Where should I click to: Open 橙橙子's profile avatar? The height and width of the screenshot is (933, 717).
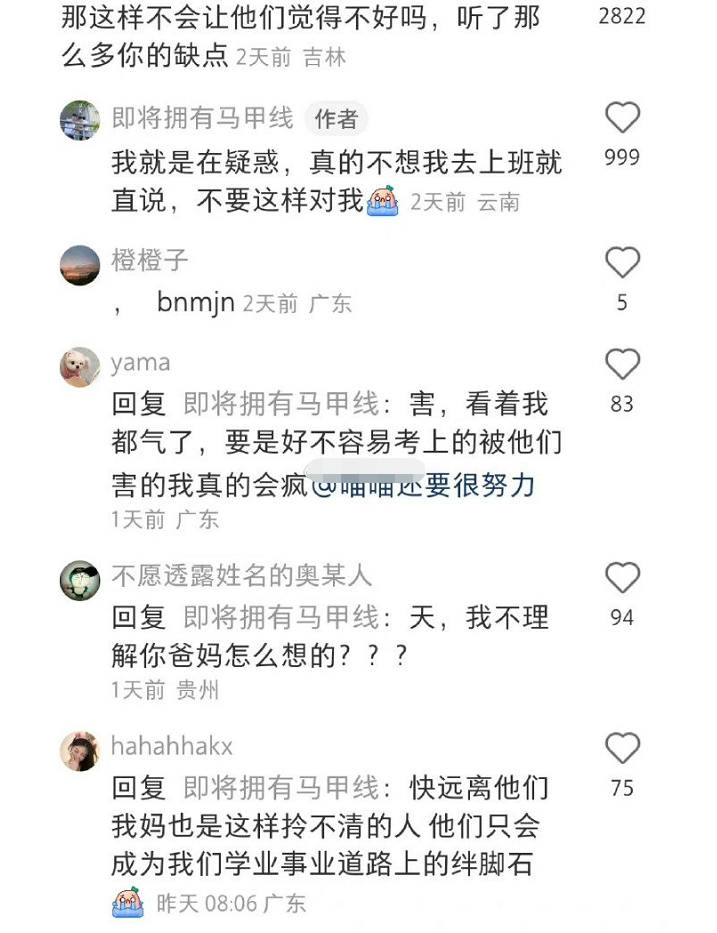point(80,264)
